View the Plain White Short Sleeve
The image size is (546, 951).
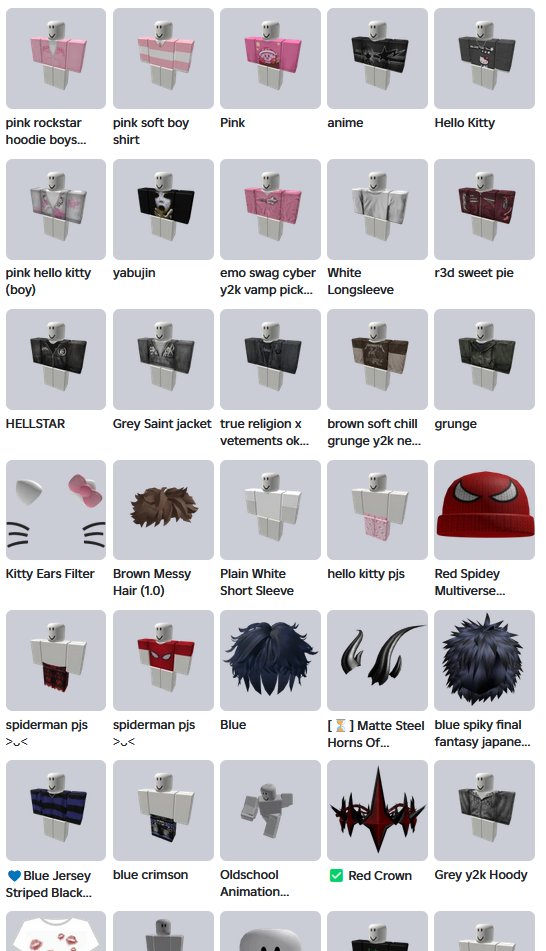coord(270,510)
